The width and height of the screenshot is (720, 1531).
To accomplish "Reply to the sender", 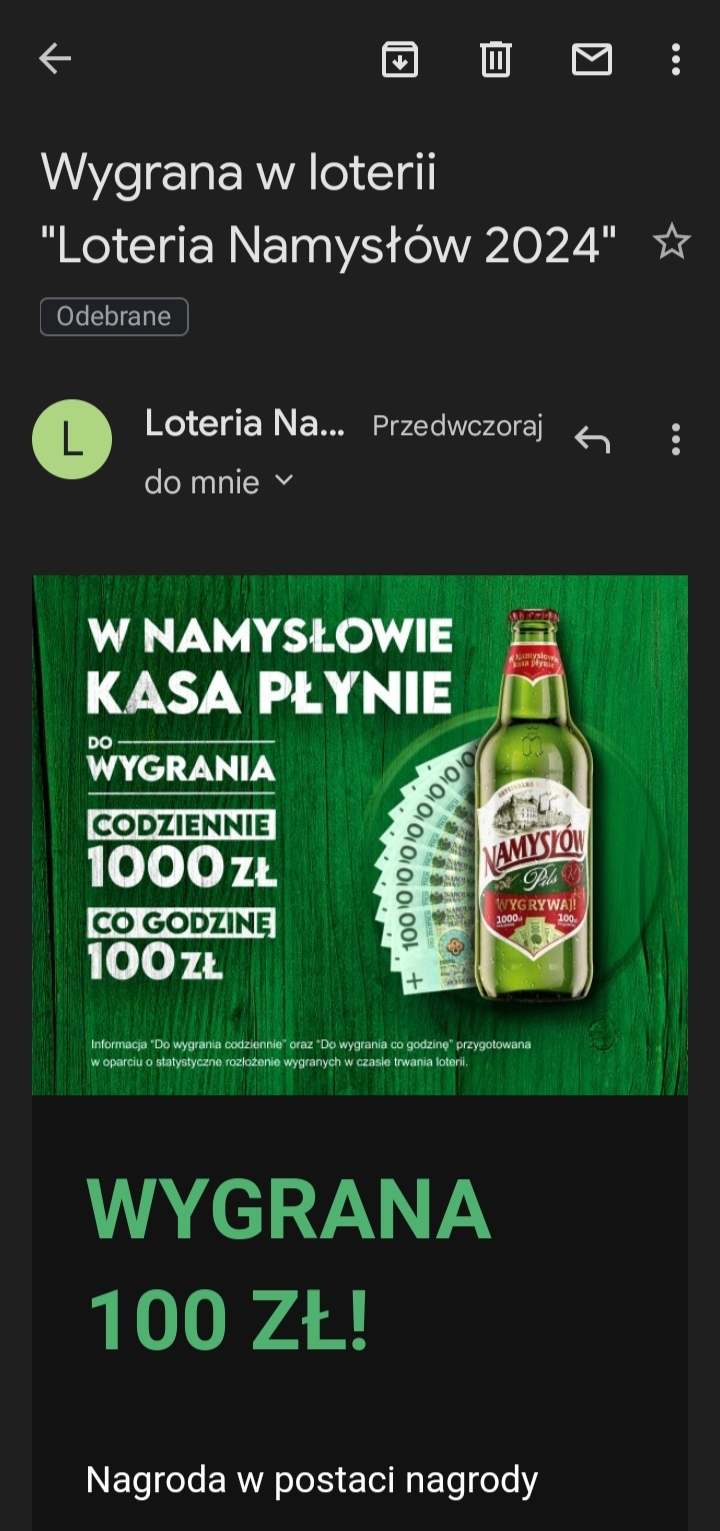I will (592, 439).
